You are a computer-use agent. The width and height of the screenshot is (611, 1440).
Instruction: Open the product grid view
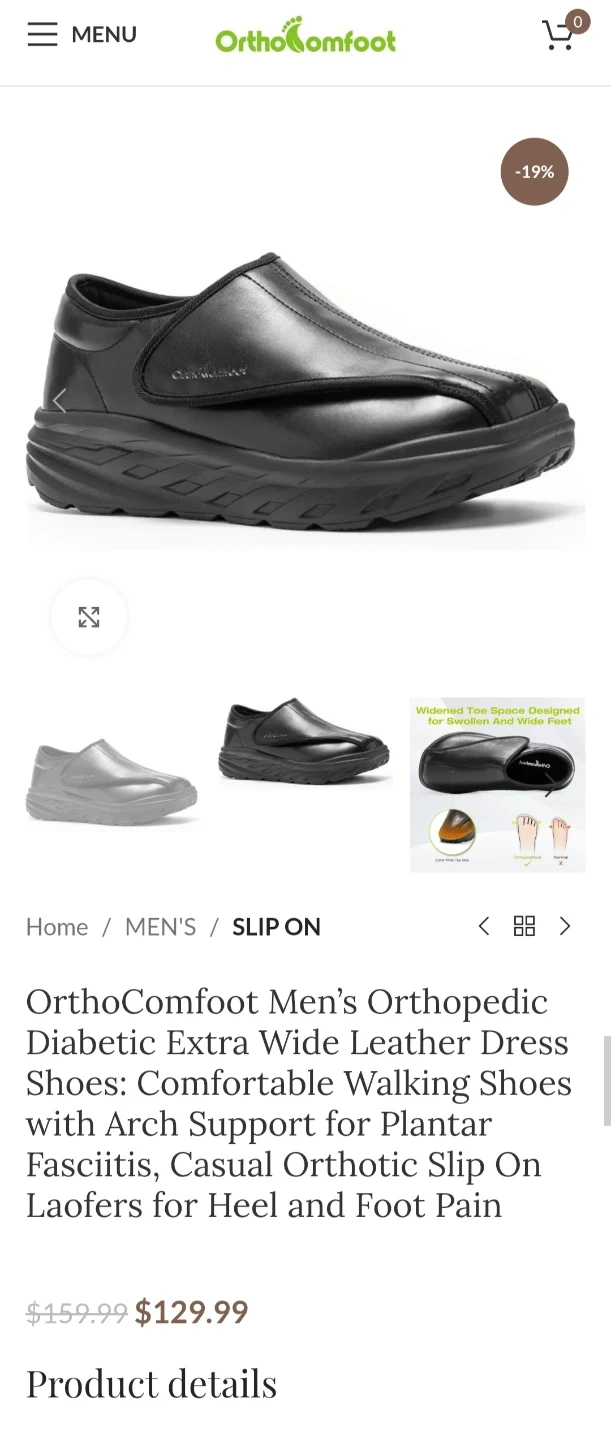[524, 926]
